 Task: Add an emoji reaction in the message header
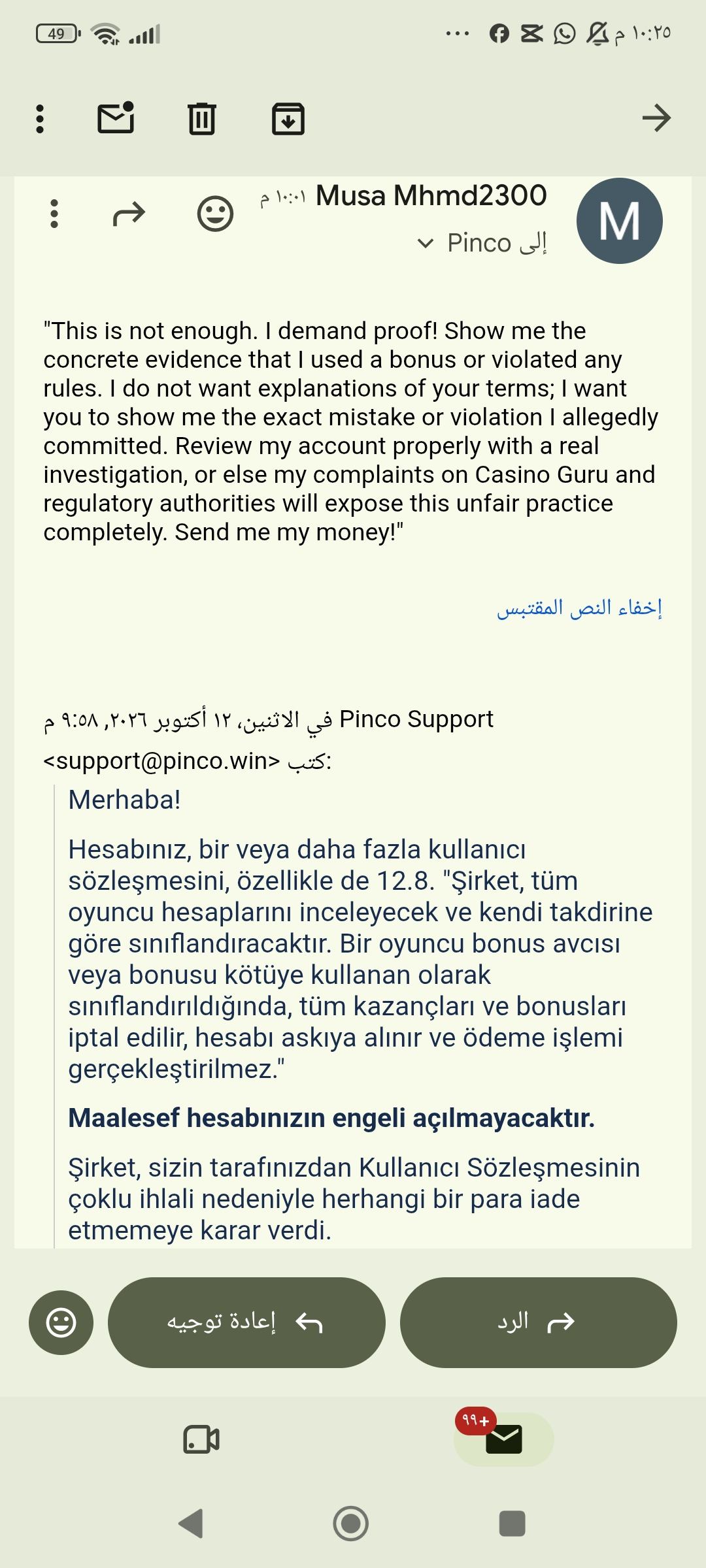(x=215, y=214)
